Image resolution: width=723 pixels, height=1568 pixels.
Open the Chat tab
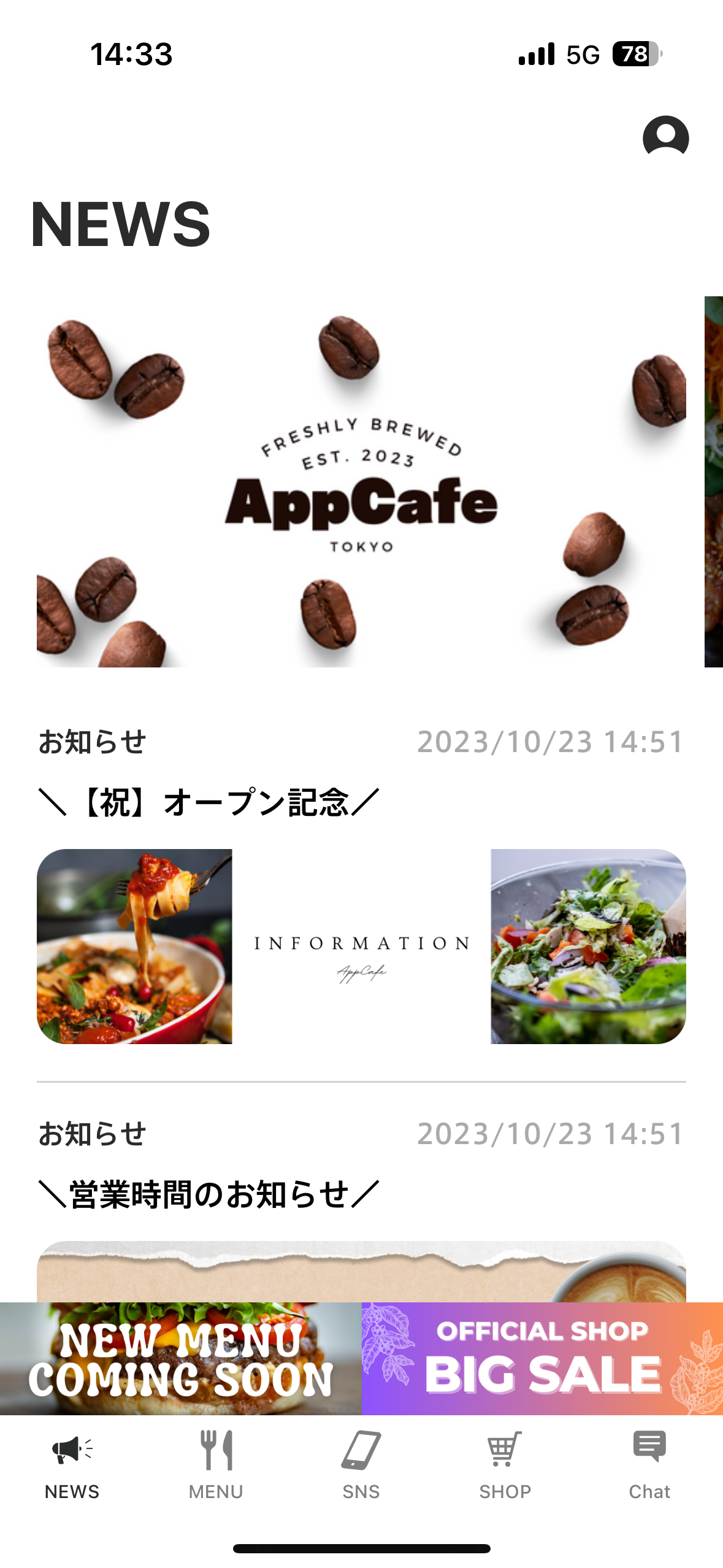[649, 1464]
